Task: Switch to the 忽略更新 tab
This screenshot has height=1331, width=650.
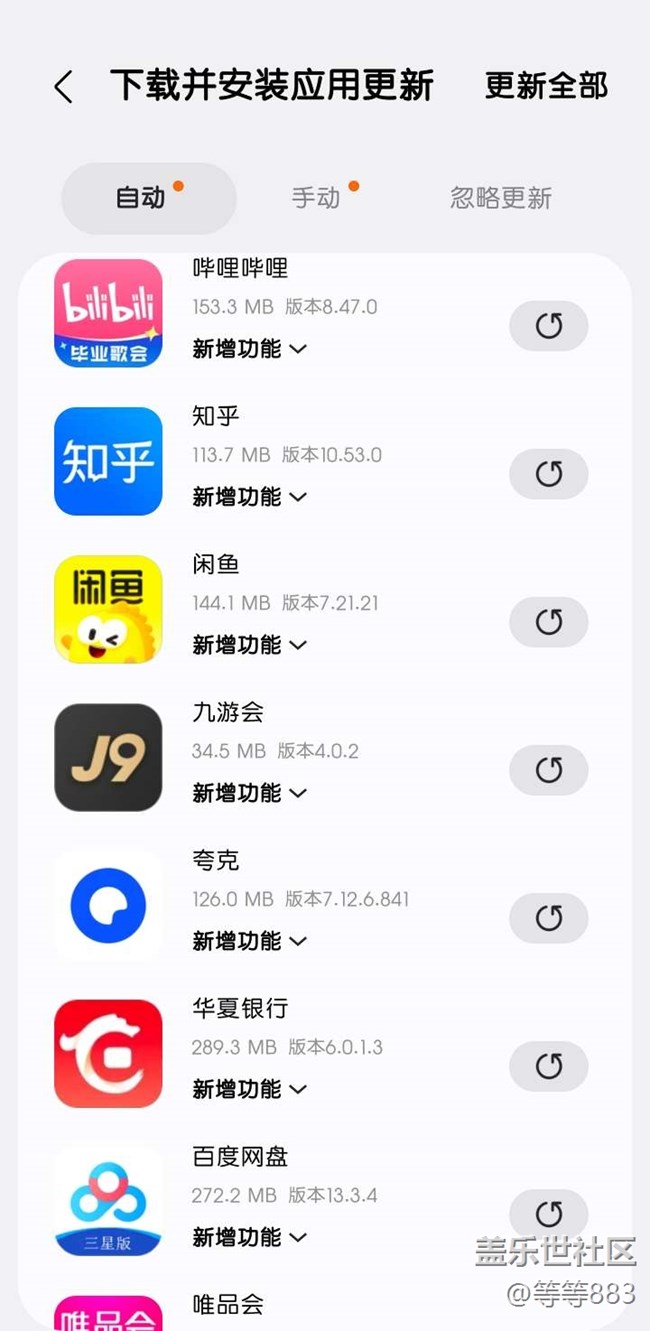Action: pos(500,198)
